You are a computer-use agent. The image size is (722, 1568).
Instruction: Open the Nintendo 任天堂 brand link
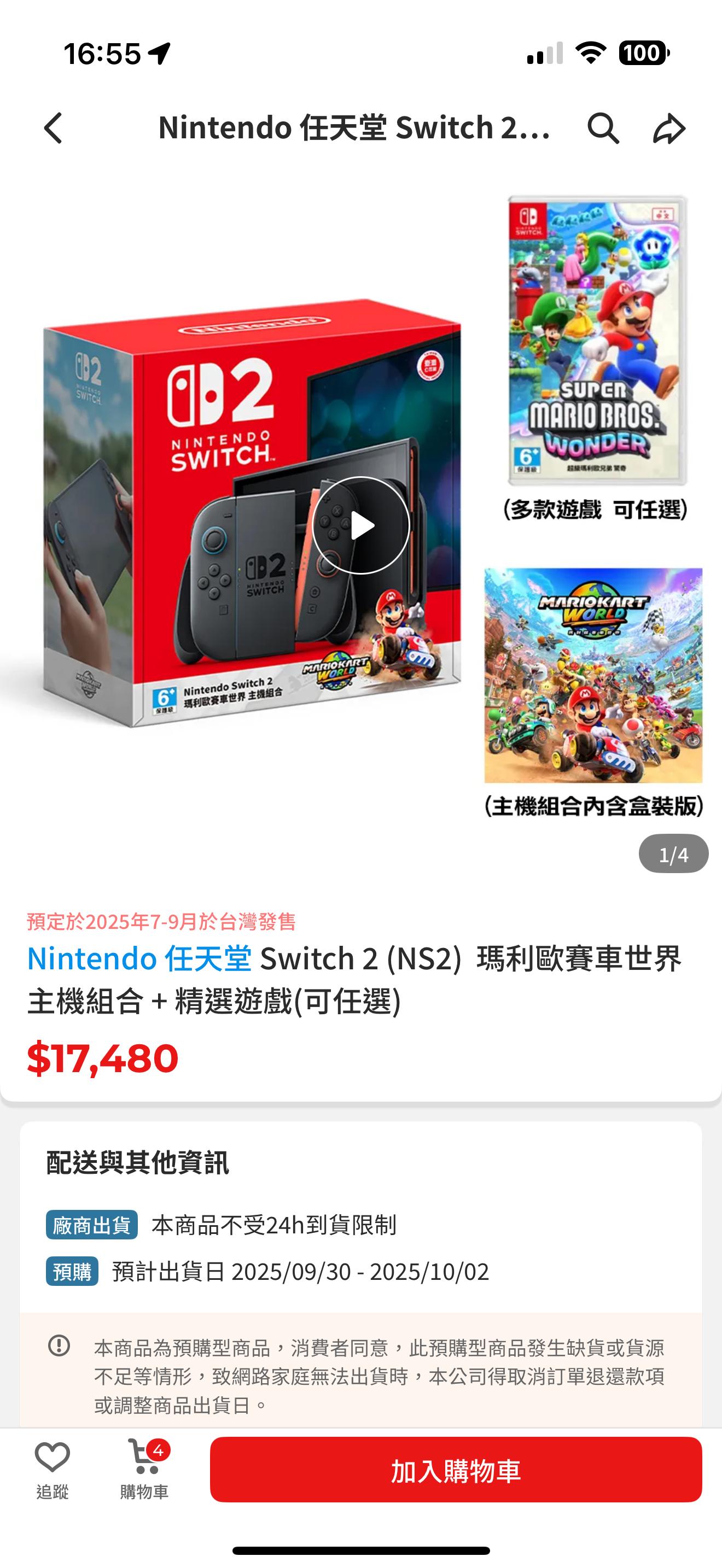pyautogui.click(x=139, y=959)
